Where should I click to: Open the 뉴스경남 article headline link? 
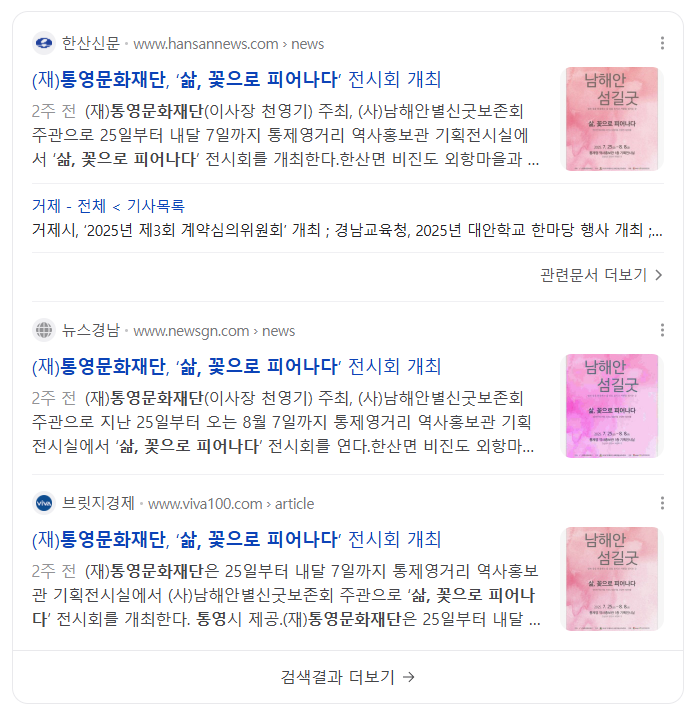pos(236,366)
